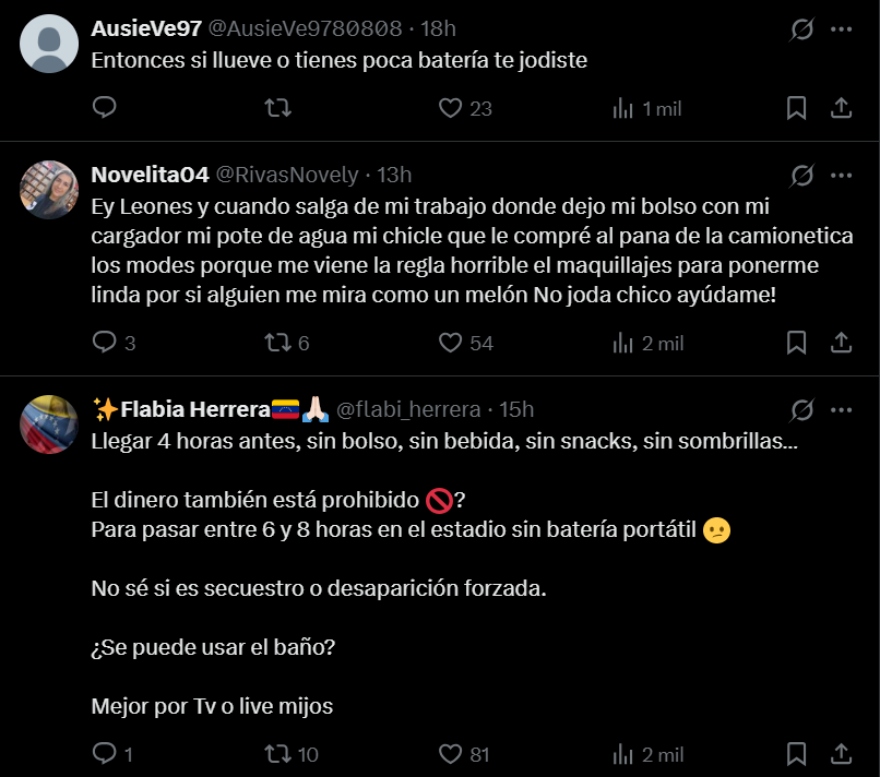This screenshot has width=880, height=777.
Task: Open more options on Flabia Herrera's tweet
Action: [x=842, y=409]
